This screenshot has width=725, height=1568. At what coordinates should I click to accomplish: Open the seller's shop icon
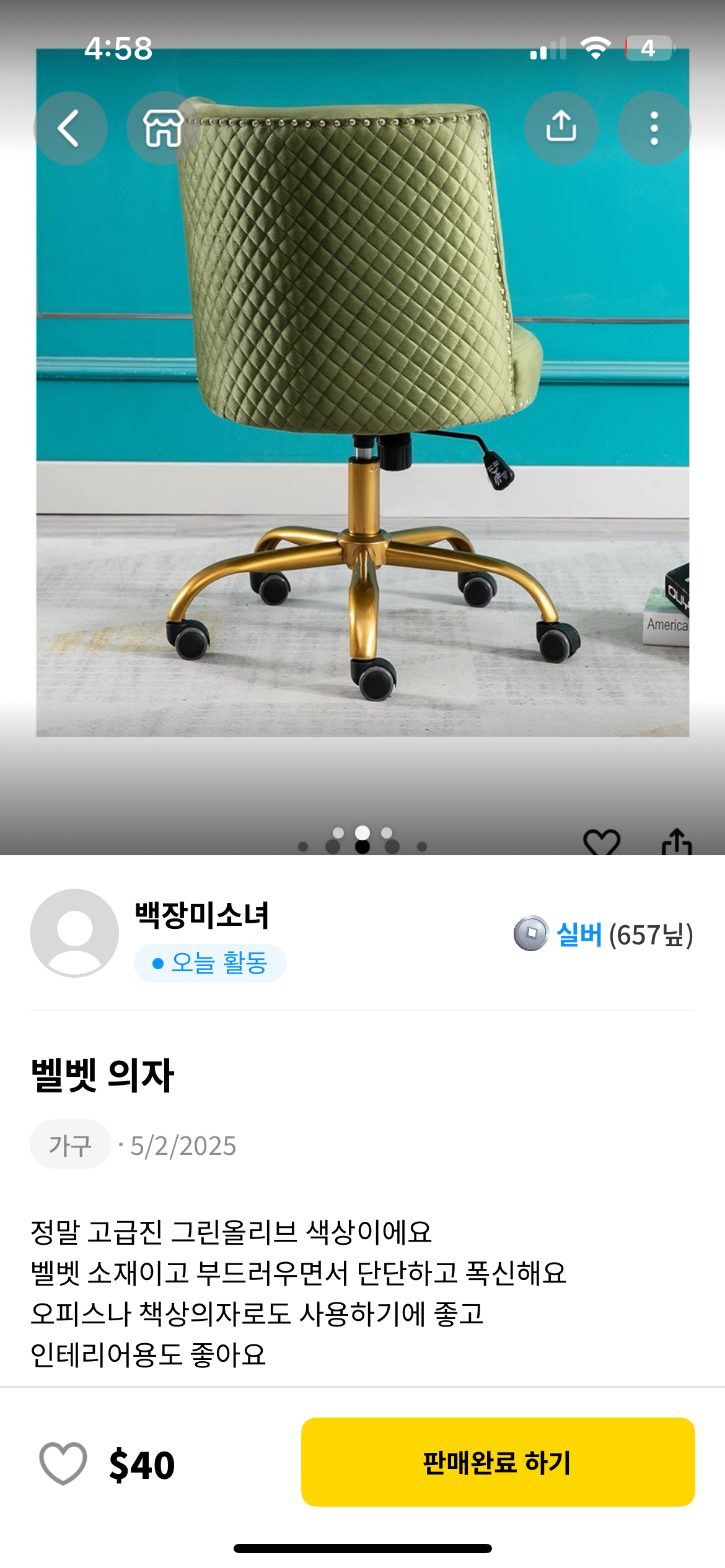pos(164,128)
